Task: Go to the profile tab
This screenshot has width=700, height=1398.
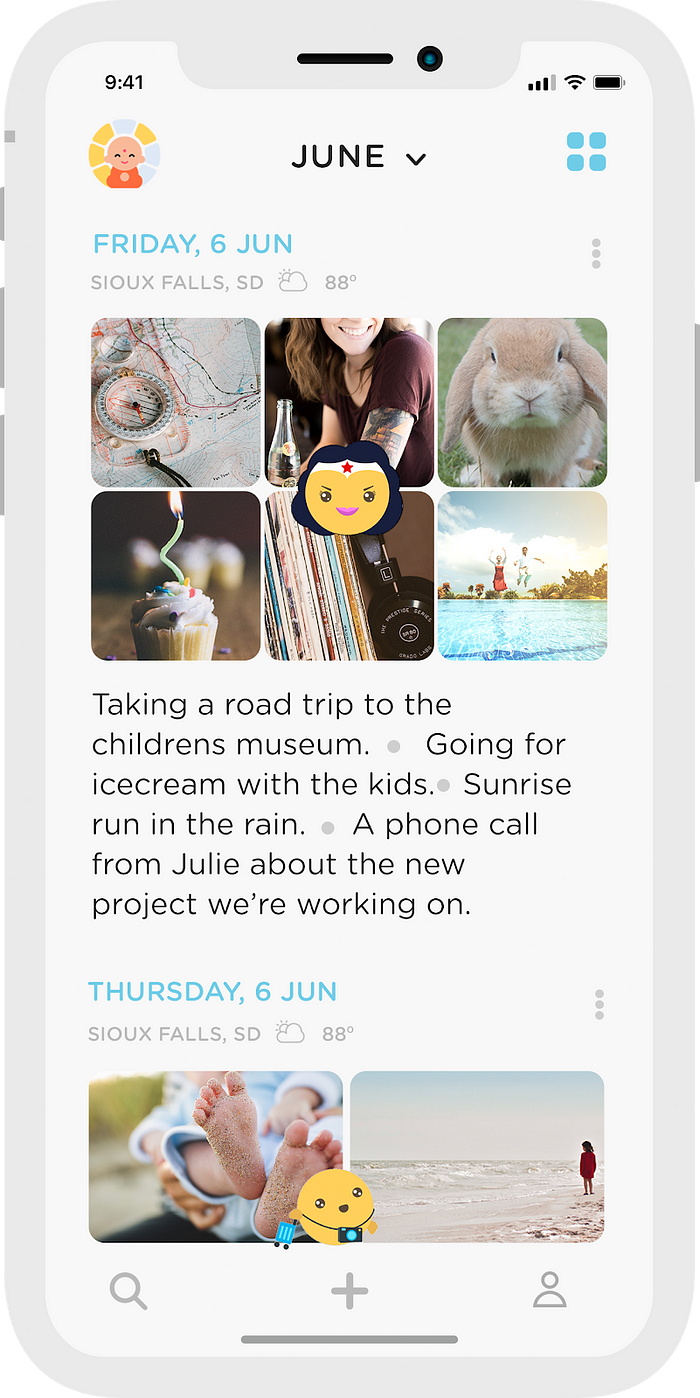Action: point(550,1291)
